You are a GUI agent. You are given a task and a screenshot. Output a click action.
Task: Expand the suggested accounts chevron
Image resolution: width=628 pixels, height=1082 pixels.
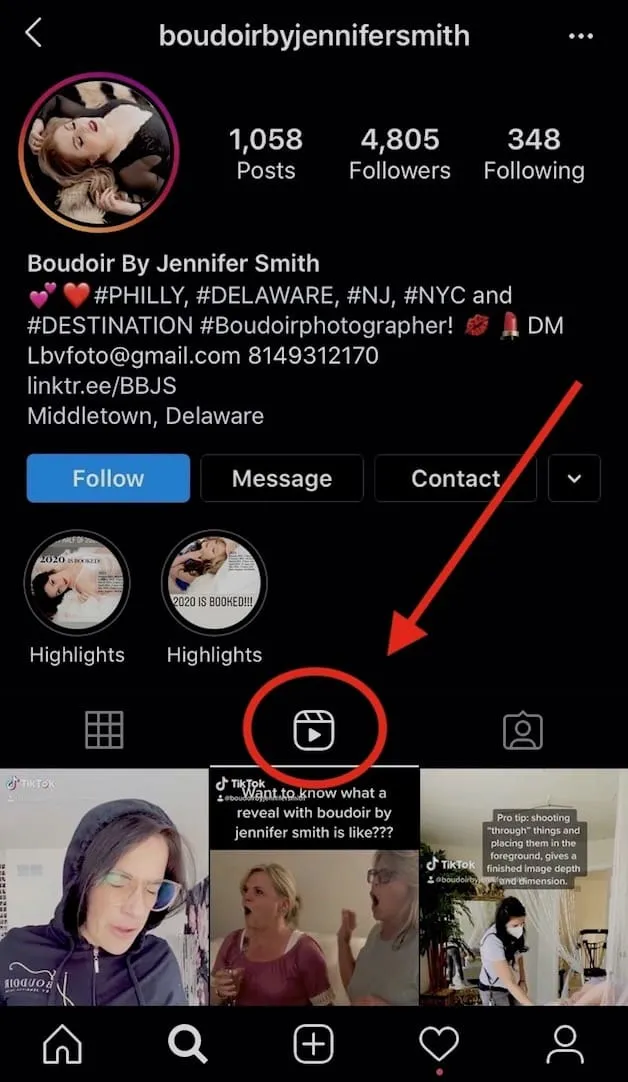(x=574, y=478)
